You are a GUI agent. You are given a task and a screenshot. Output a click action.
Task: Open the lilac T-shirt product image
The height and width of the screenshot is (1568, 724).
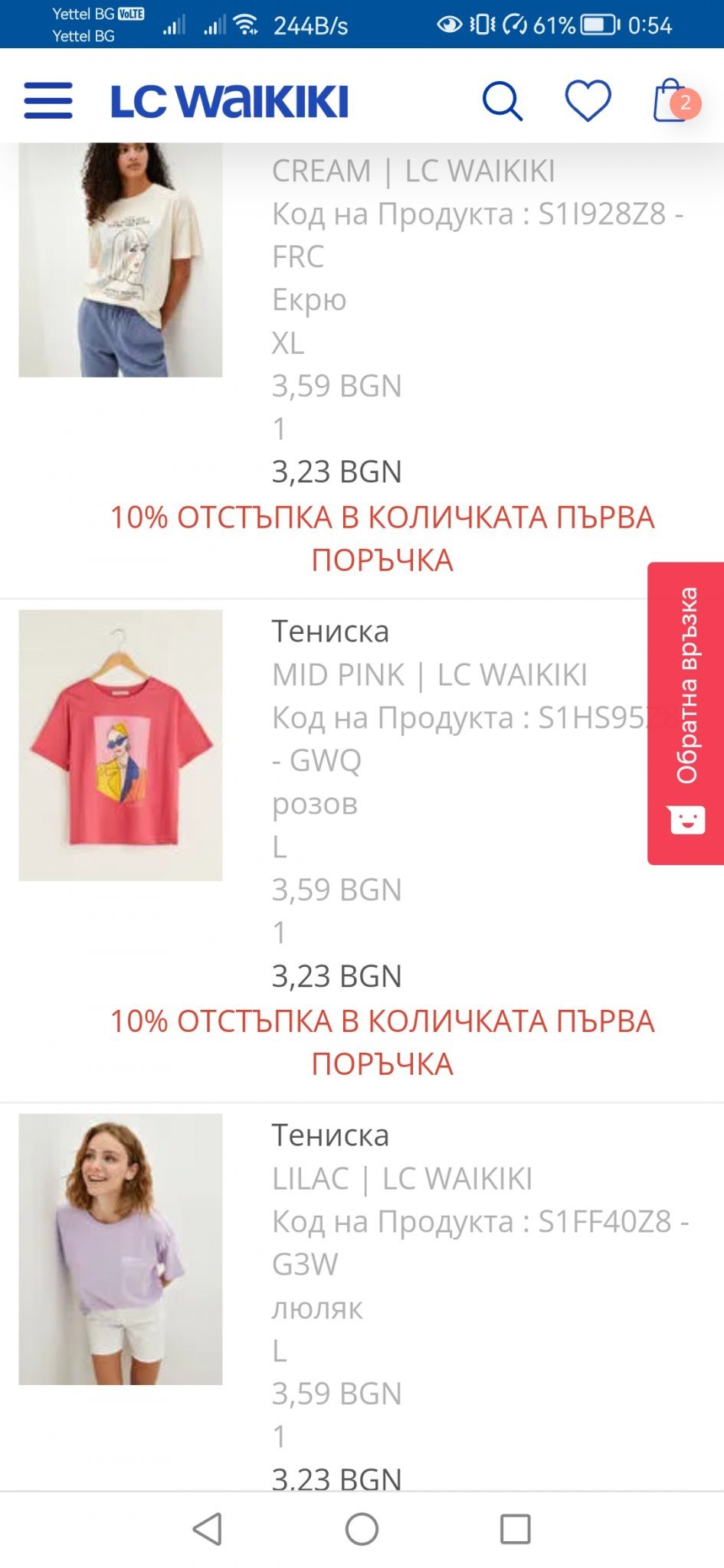tap(120, 1249)
